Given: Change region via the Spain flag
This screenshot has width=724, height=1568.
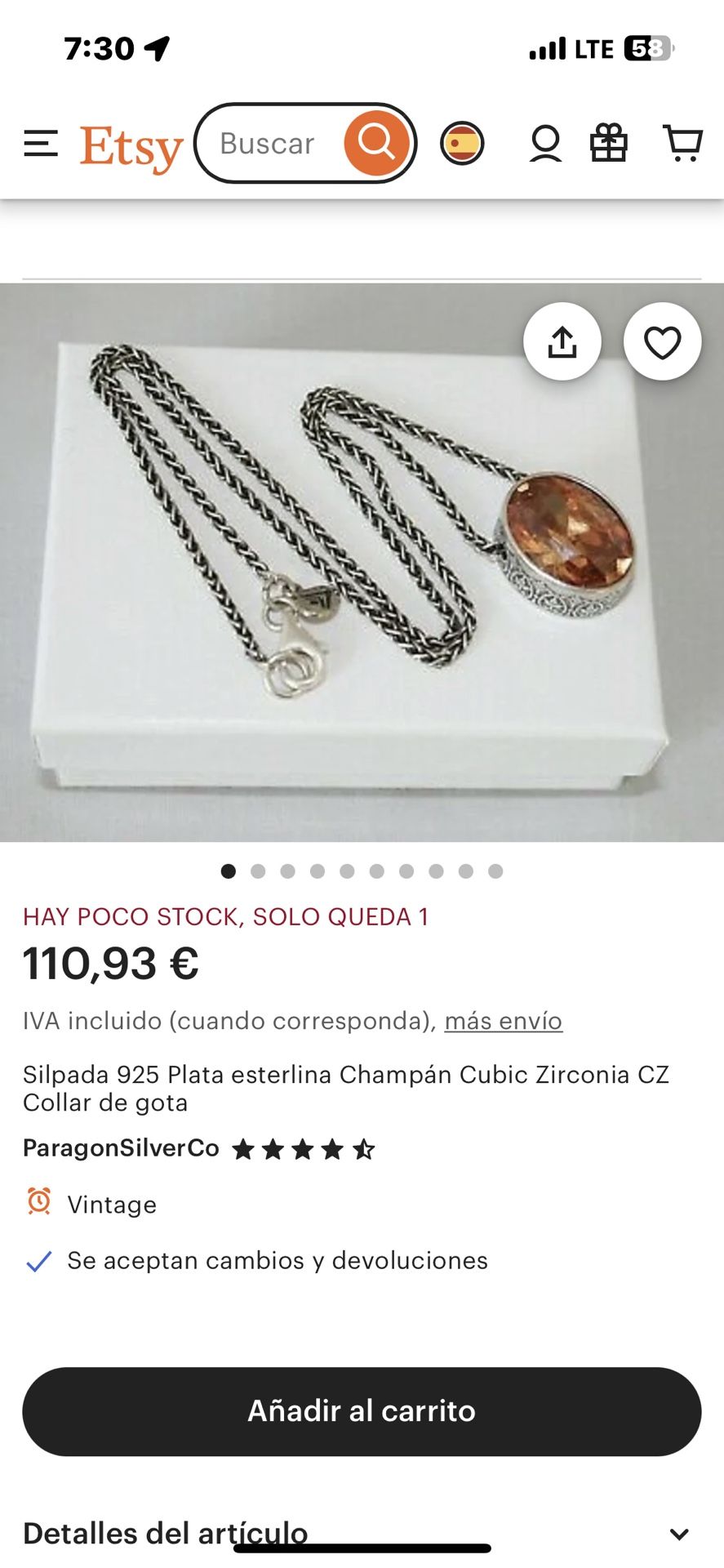Looking at the screenshot, I should pos(462,144).
